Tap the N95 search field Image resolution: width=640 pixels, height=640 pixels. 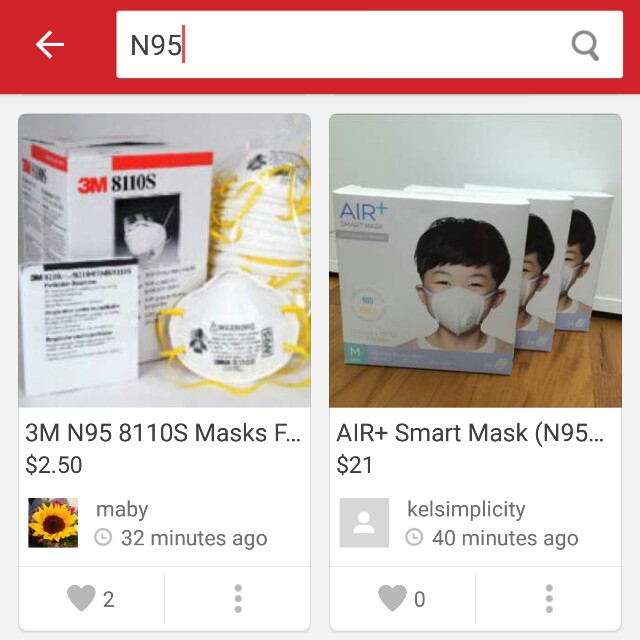(x=340, y=45)
